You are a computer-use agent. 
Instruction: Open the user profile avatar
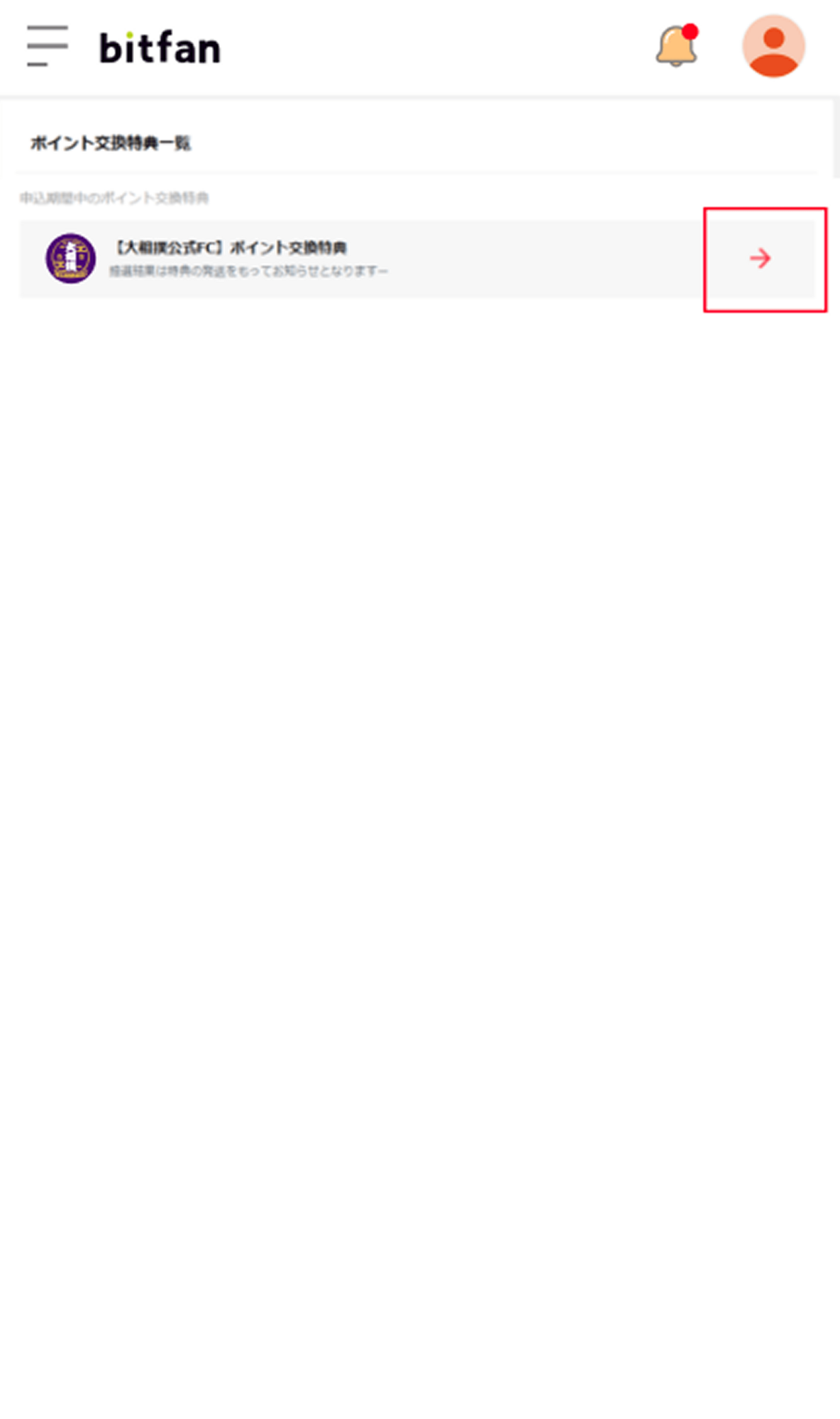773,46
